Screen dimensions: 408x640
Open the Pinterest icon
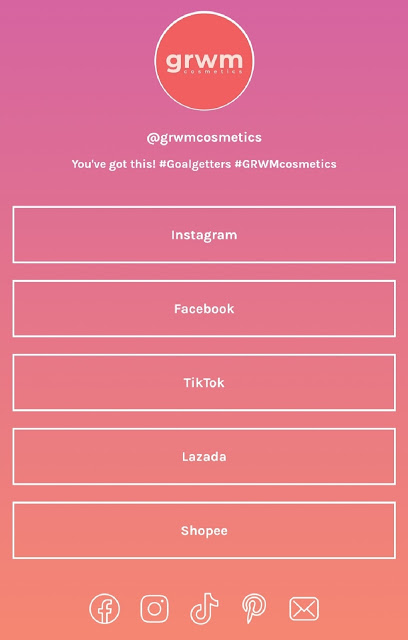point(254,609)
